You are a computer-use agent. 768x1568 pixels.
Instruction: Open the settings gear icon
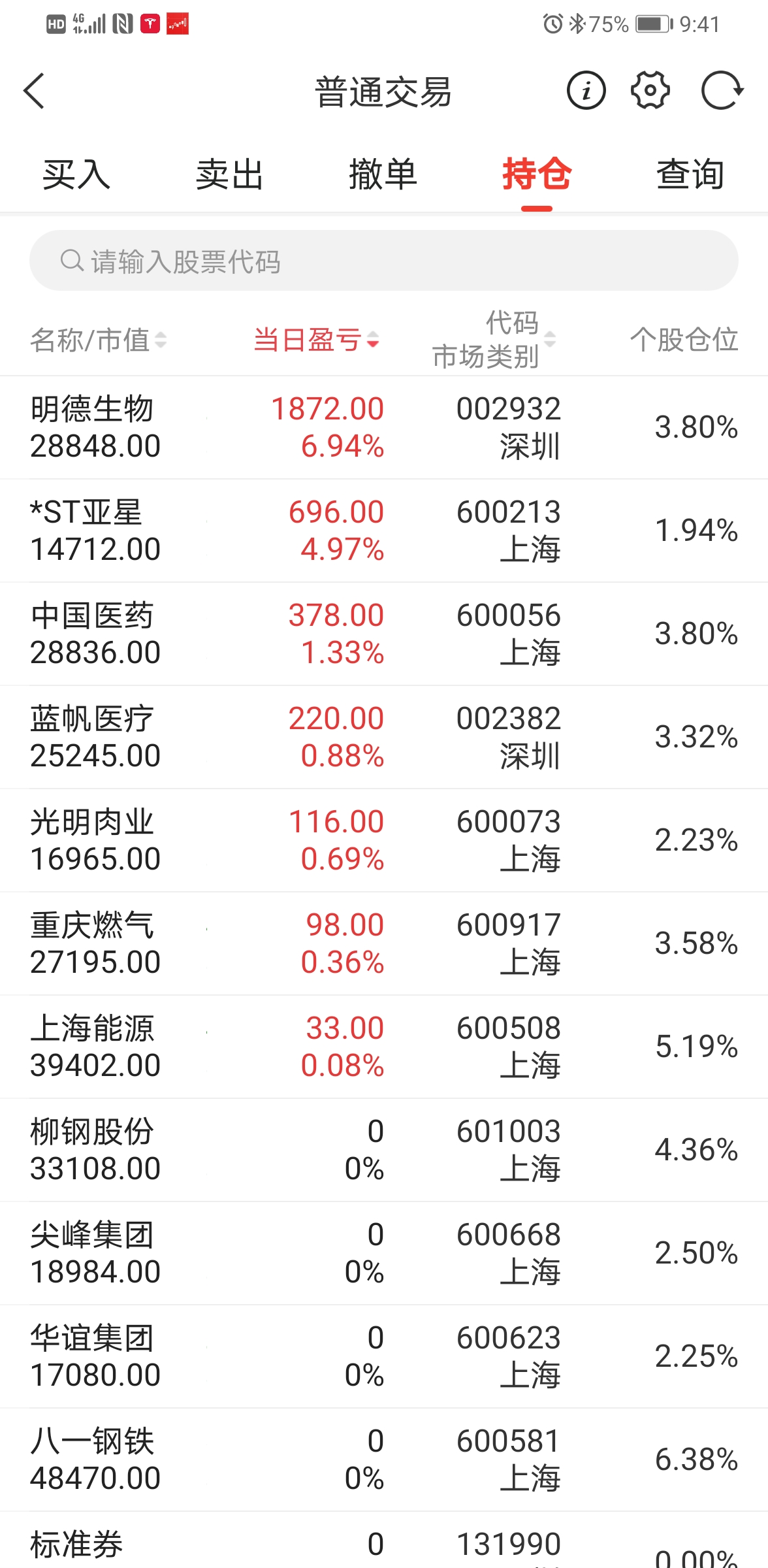click(650, 91)
